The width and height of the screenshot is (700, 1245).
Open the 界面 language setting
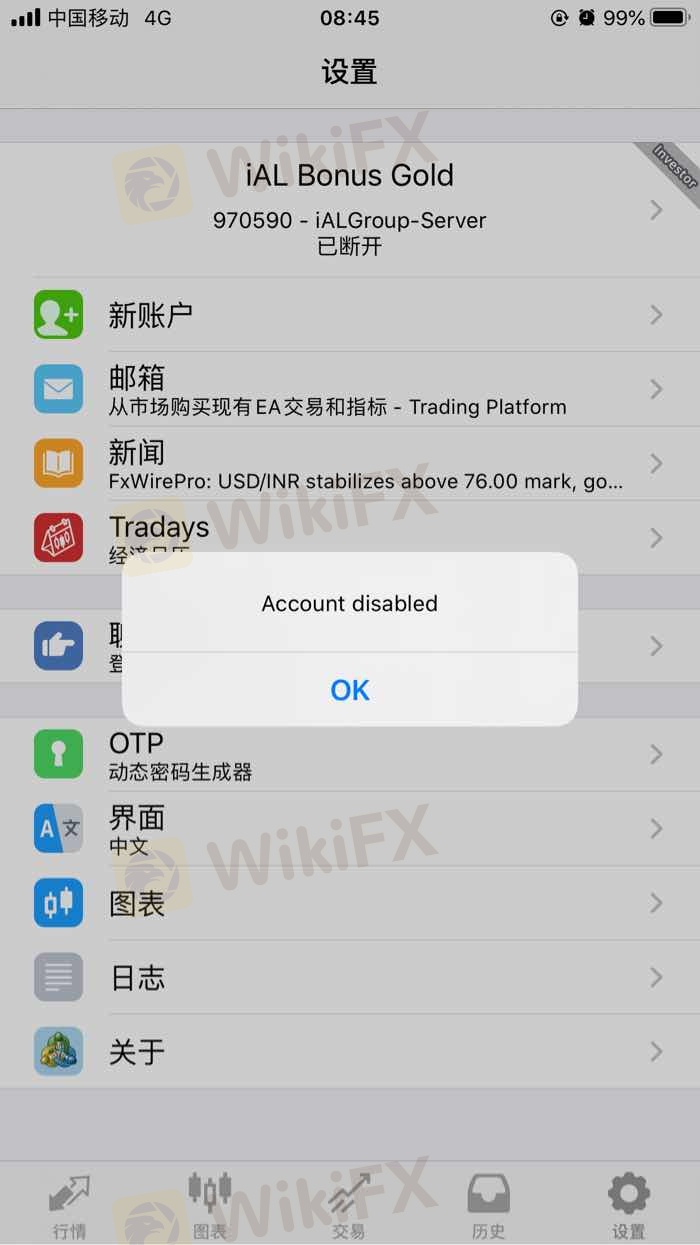tap(350, 828)
